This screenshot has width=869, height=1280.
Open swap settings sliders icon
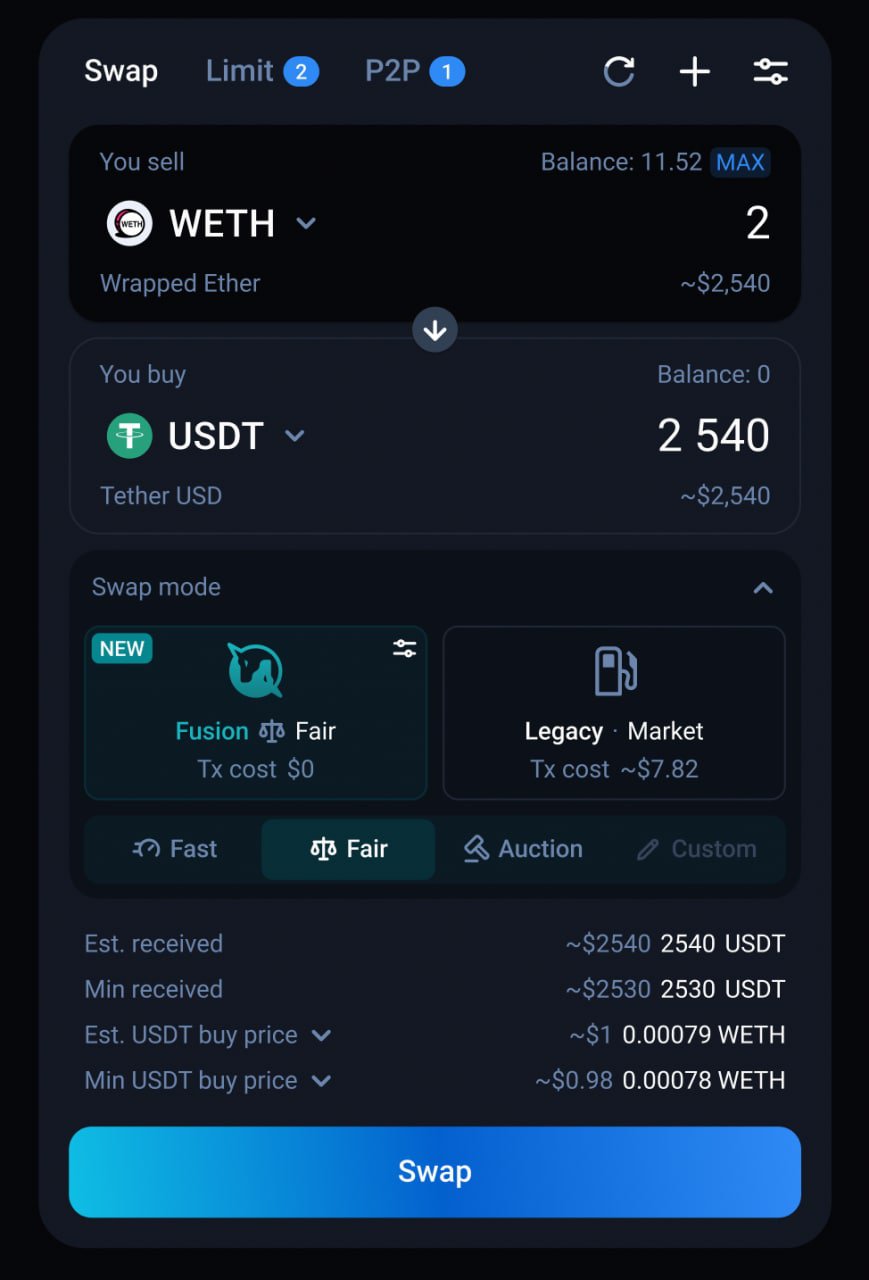tap(770, 71)
